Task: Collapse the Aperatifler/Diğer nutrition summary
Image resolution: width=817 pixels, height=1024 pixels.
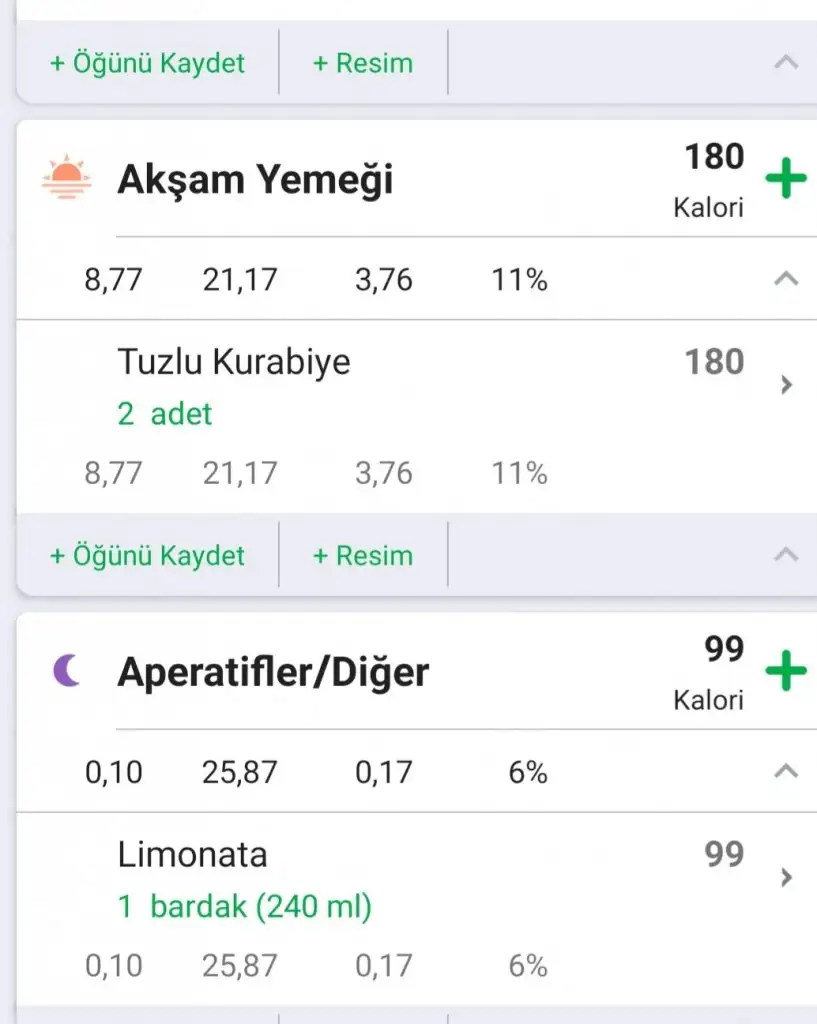Action: tap(786, 771)
